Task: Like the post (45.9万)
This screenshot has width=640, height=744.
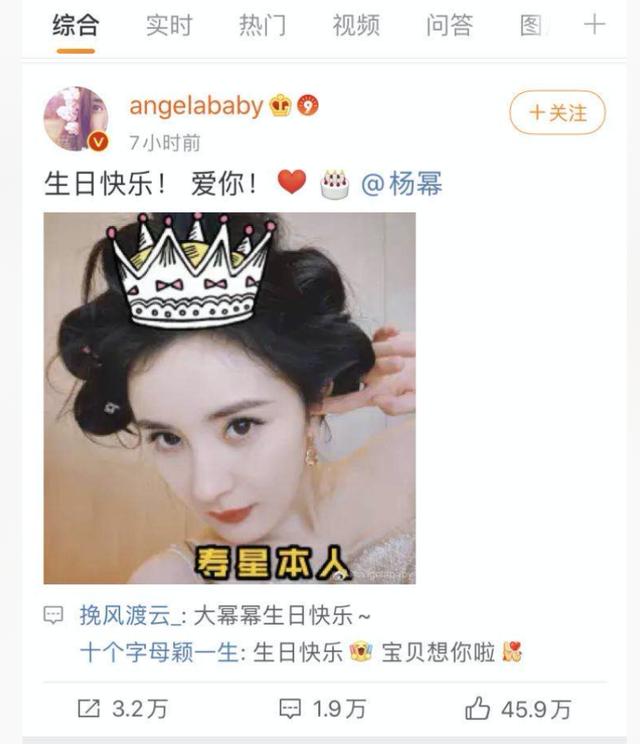Action: pyautogui.click(x=518, y=709)
